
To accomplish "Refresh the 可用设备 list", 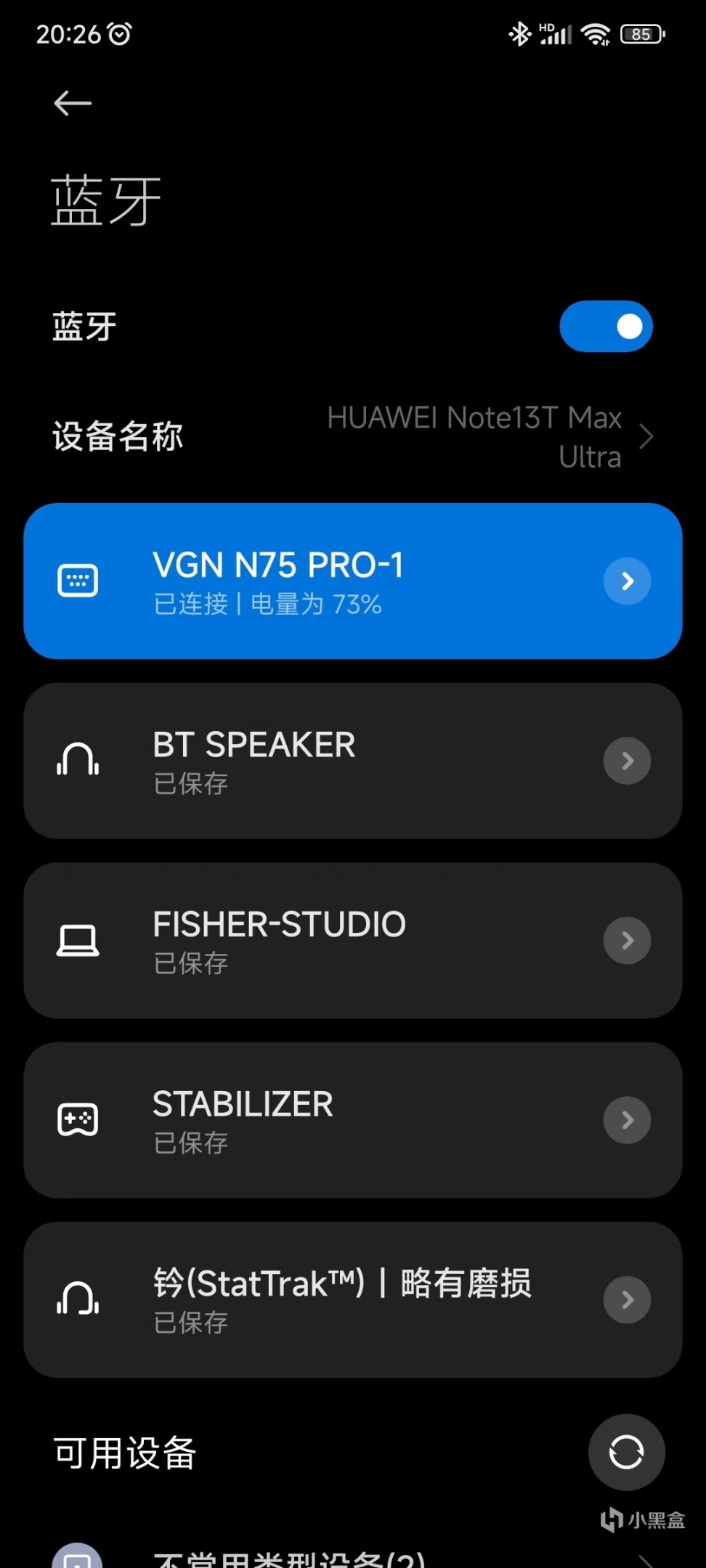I will point(626,1453).
